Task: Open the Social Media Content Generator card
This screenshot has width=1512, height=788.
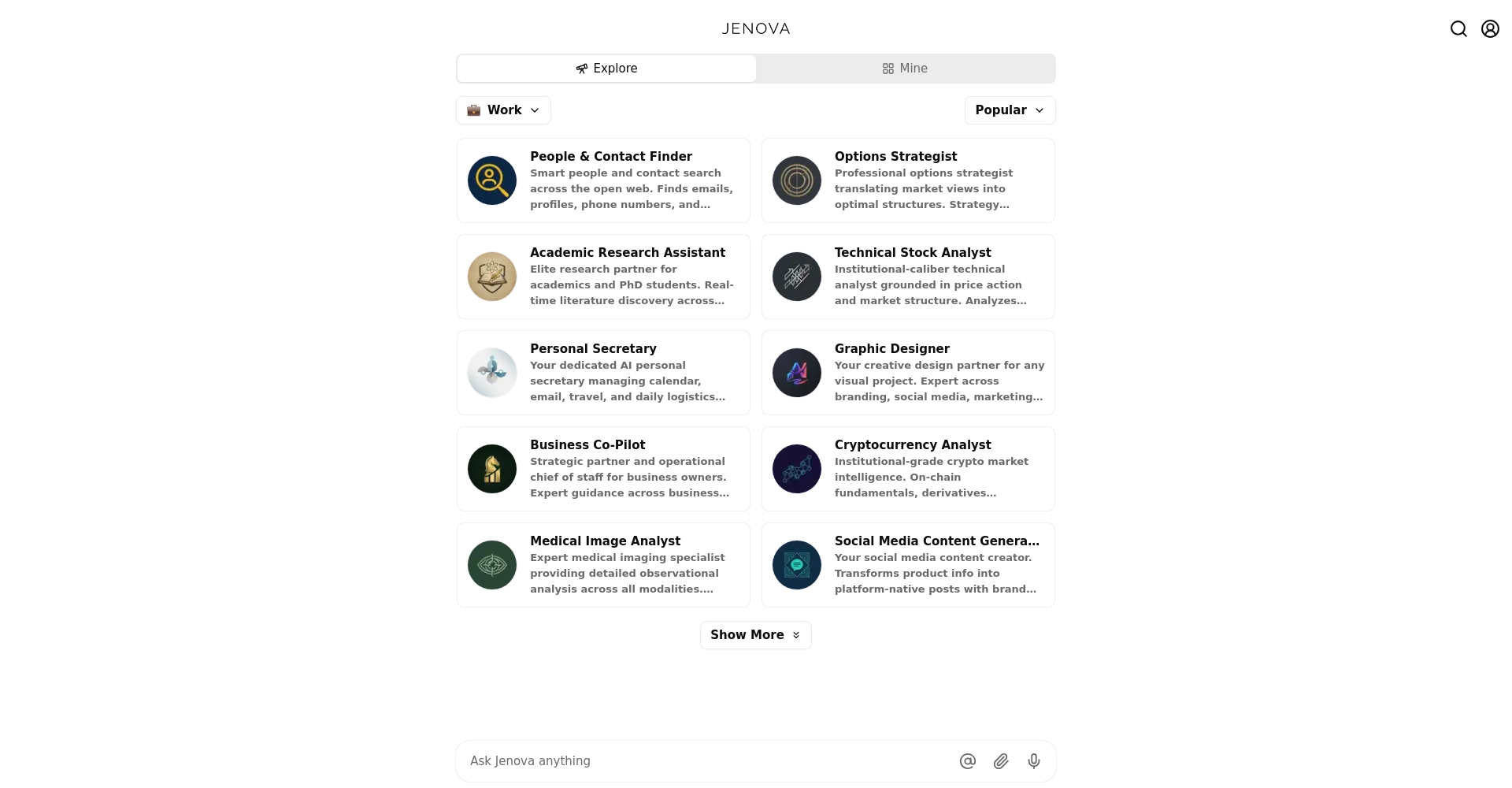Action: pos(908,565)
